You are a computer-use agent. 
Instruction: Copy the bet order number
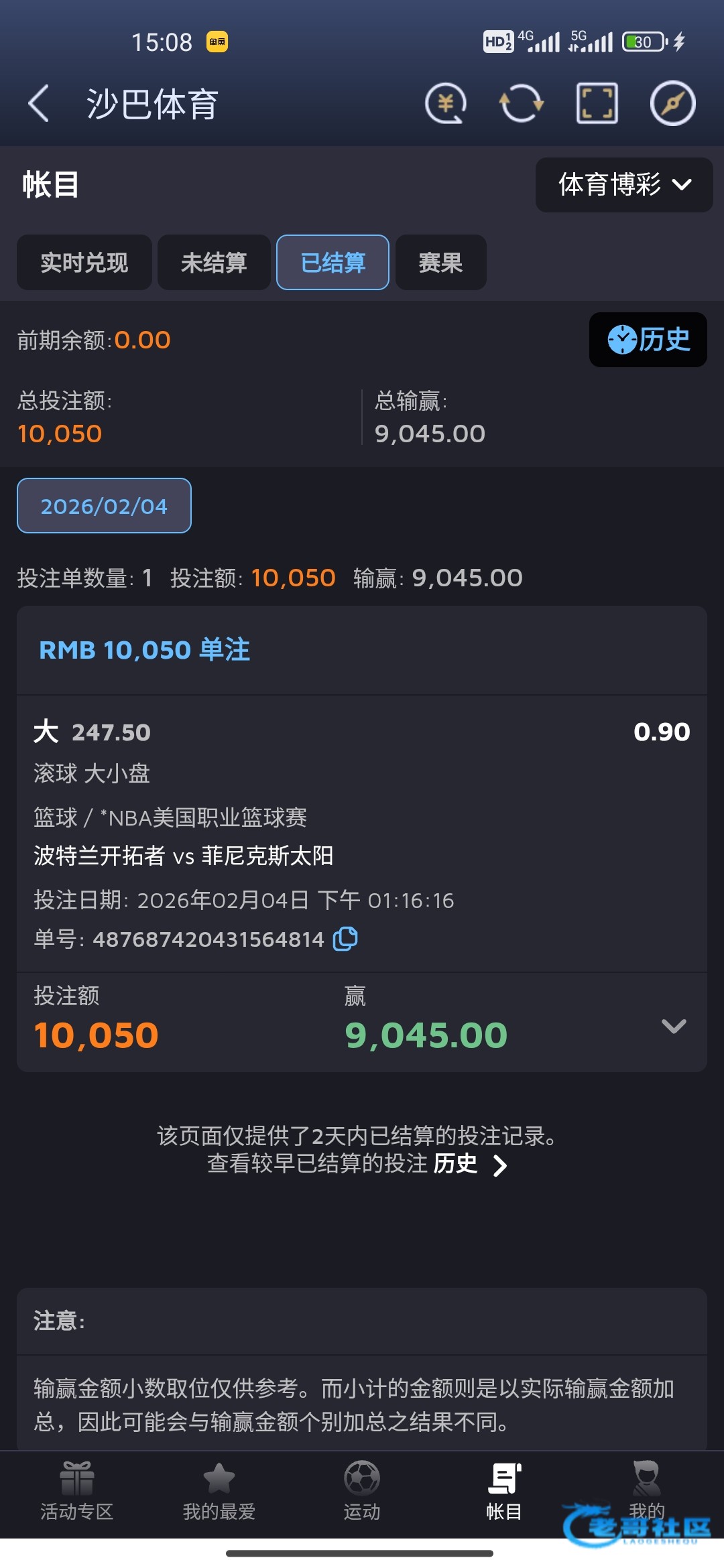click(345, 939)
